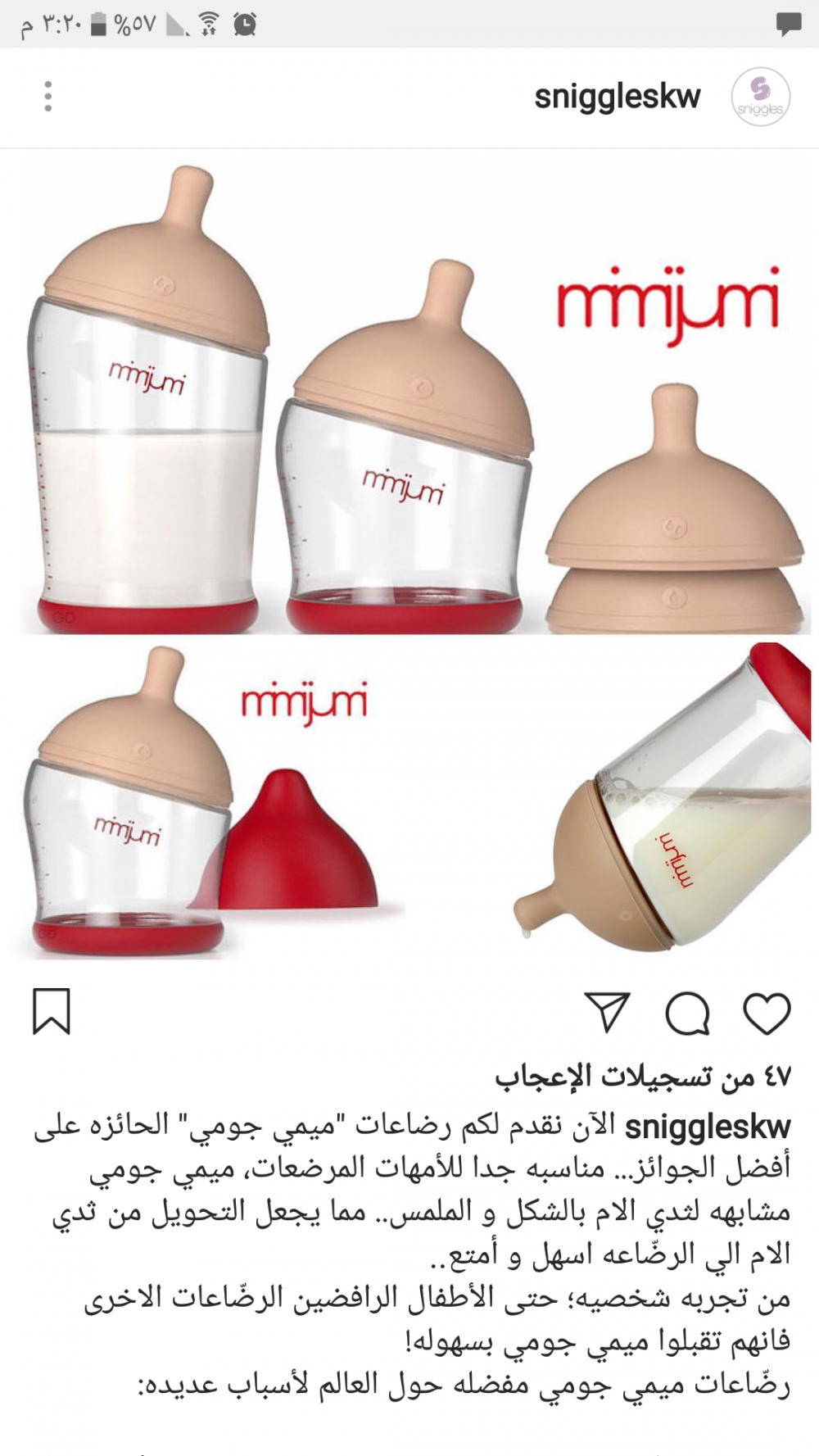The height and width of the screenshot is (1456, 819).
Task: Open the three-dot post options menu
Action: [48, 97]
